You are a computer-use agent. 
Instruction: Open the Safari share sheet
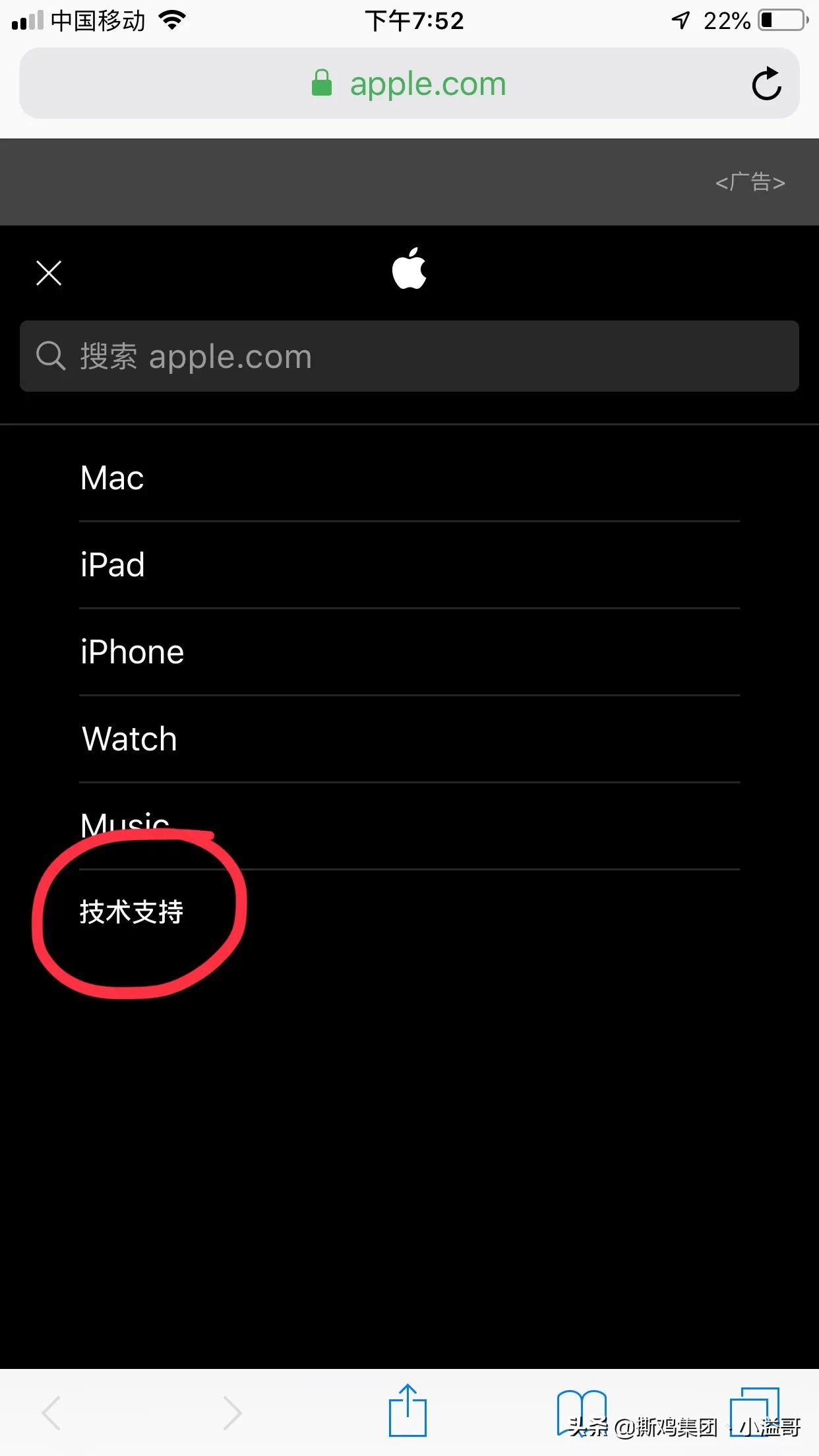coord(408,1411)
